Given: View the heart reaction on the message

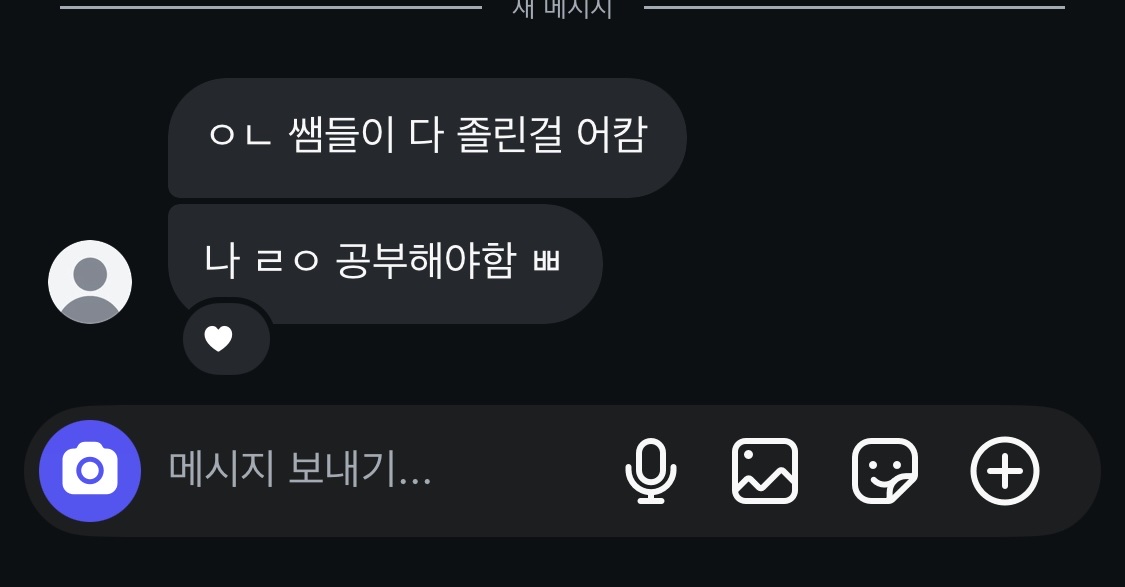Looking at the screenshot, I should coord(220,340).
